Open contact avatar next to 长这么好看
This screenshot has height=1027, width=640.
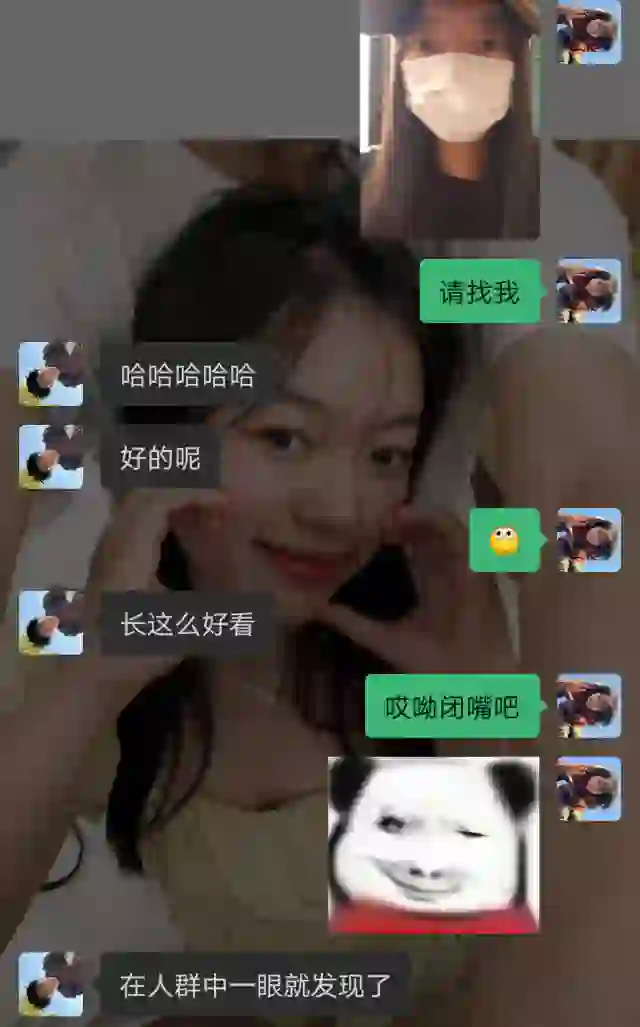click(x=51, y=622)
